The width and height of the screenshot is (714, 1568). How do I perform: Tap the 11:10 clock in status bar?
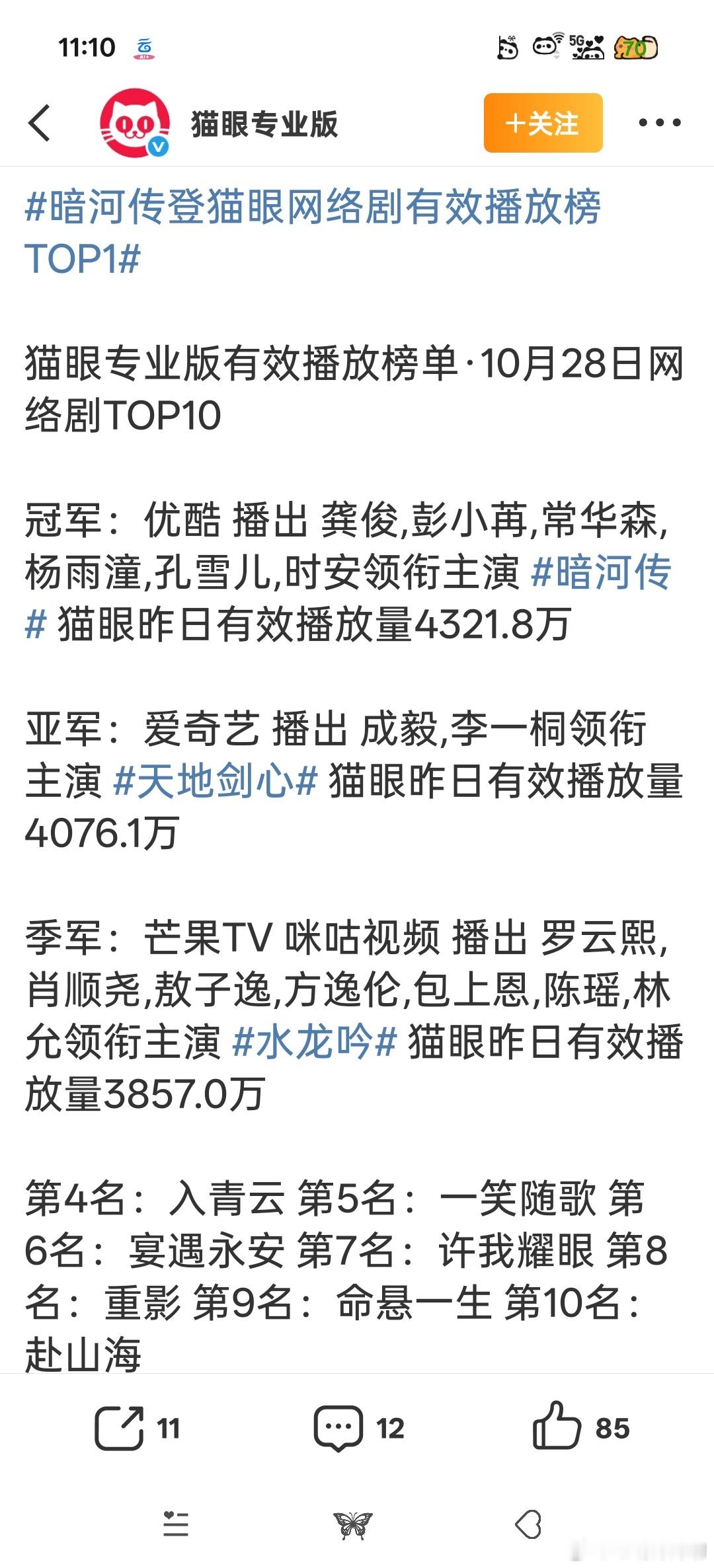coord(86,46)
